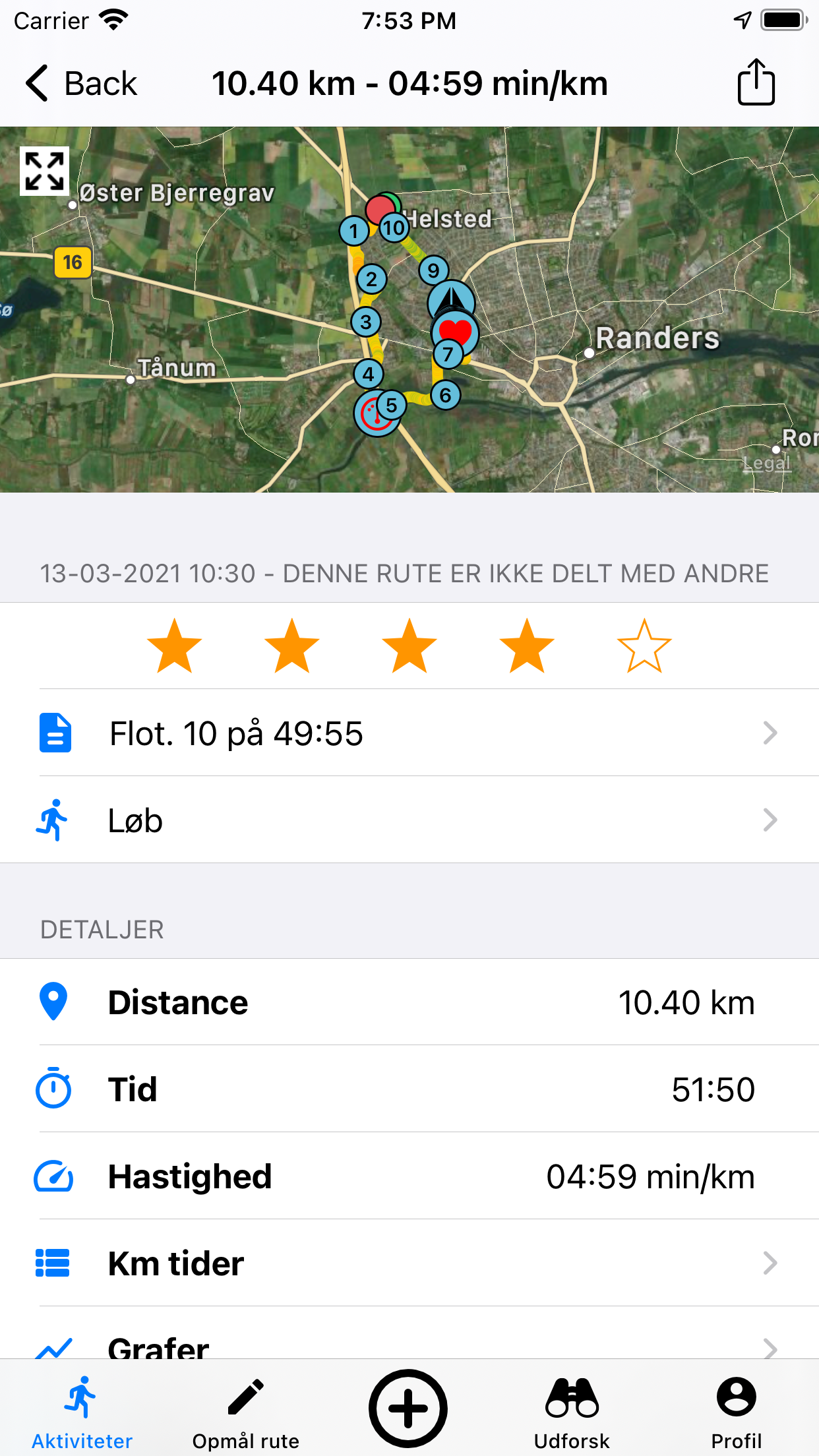This screenshot has height=1456, width=819.
Task: Go back to the previous screen
Action: (81, 84)
